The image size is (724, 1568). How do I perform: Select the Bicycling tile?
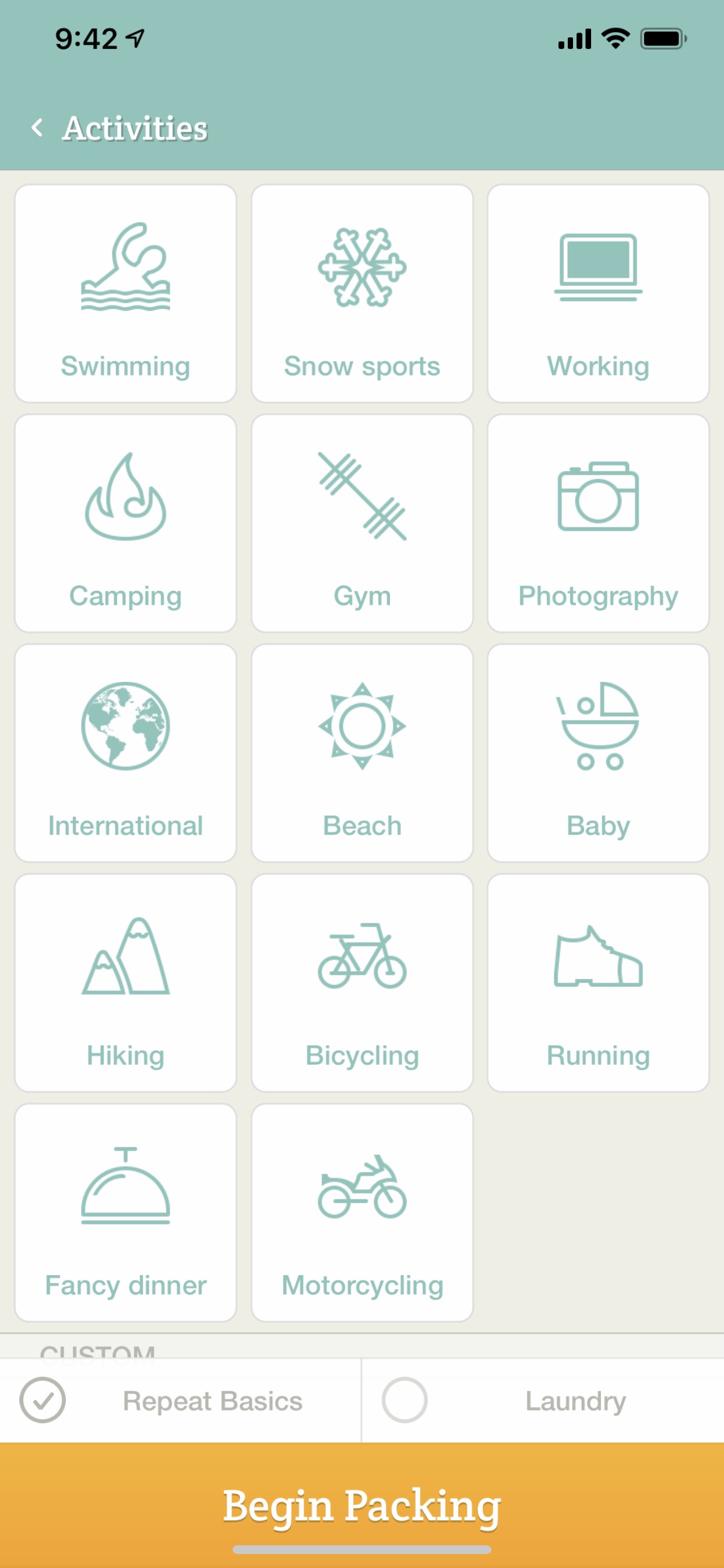click(x=362, y=983)
